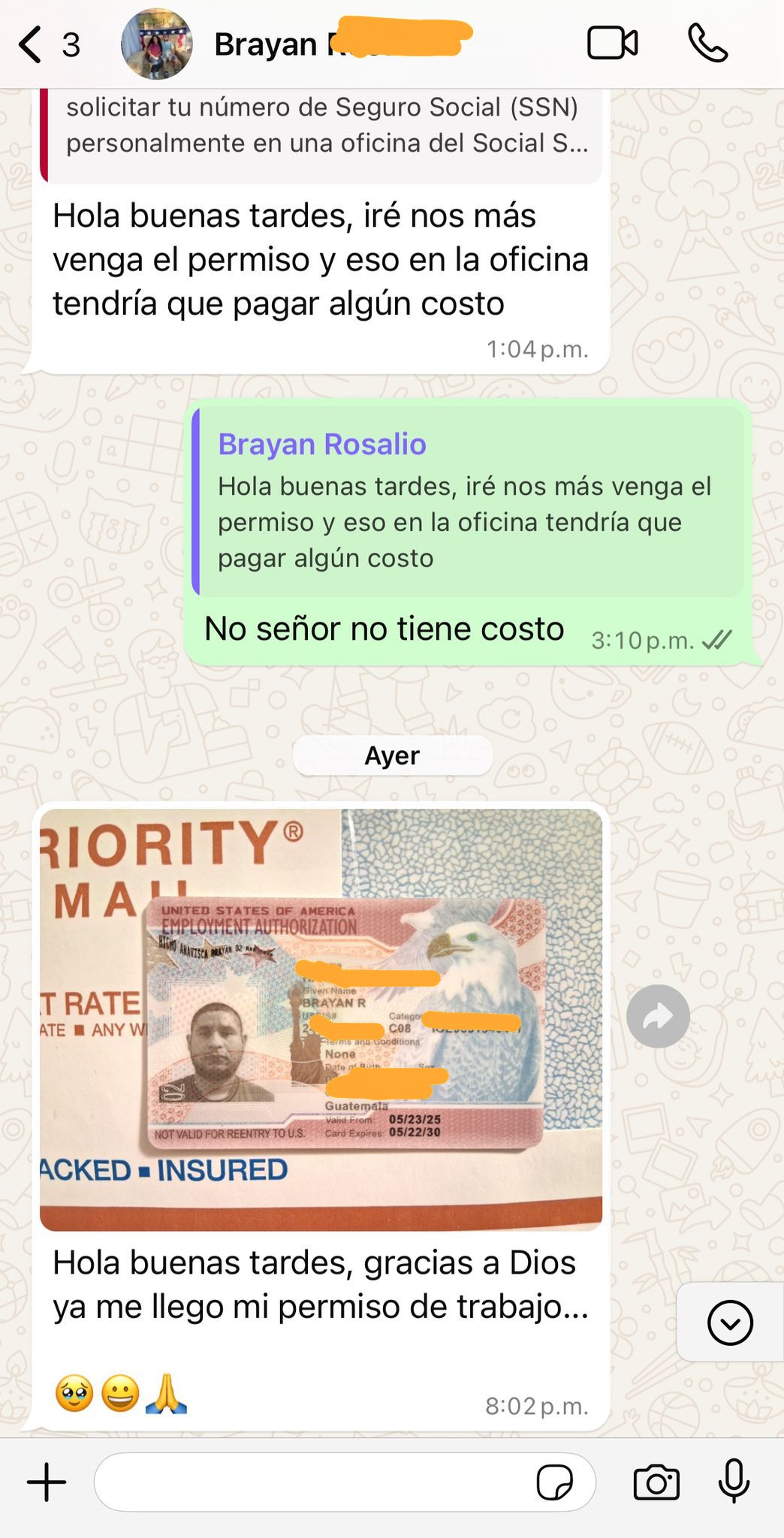
Task: Start a voice call with Brayan
Action: pyautogui.click(x=707, y=44)
